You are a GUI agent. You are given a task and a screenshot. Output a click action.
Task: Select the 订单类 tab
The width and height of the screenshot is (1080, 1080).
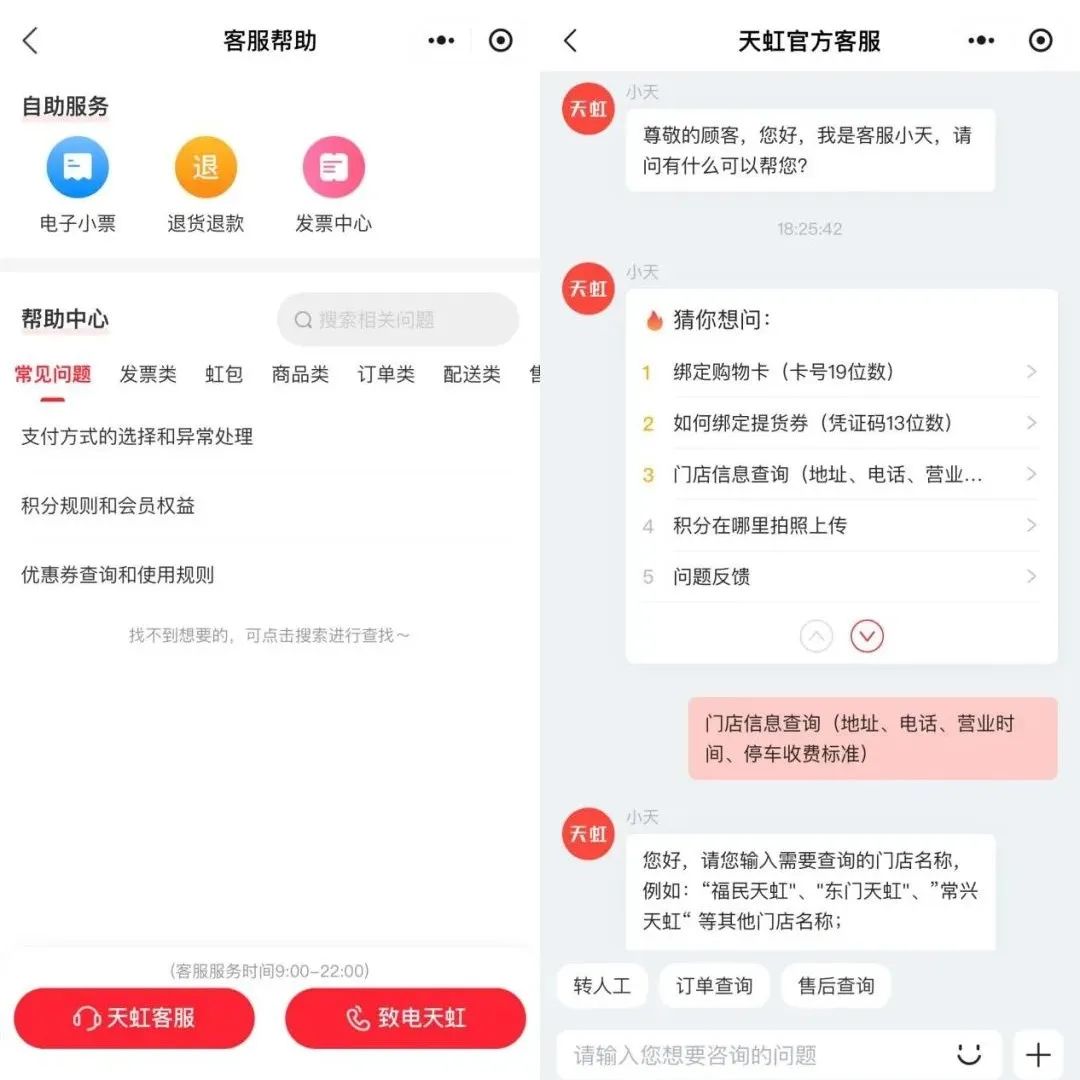tap(386, 374)
